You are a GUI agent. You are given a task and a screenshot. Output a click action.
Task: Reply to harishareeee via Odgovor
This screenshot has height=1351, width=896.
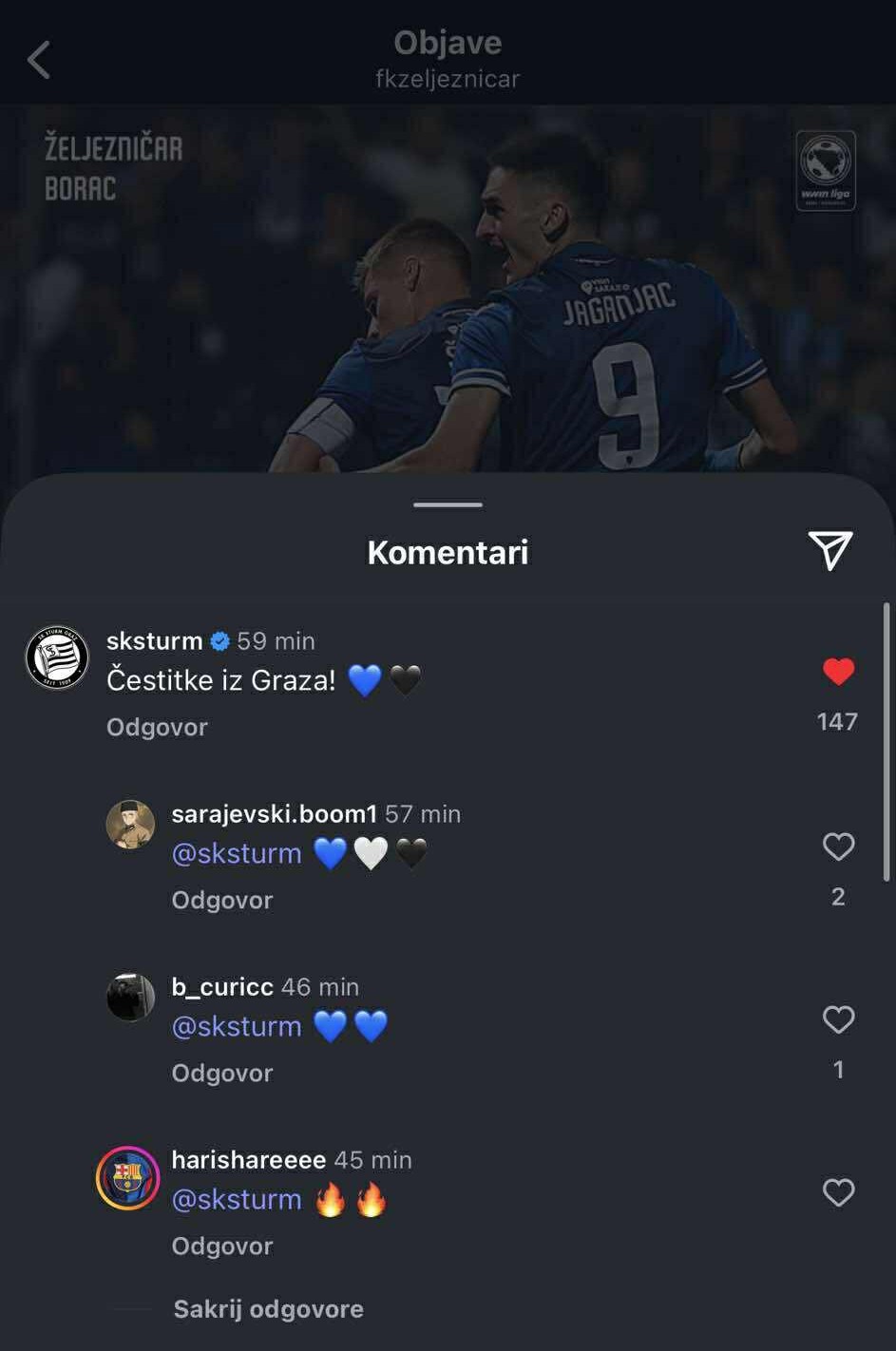pos(221,1246)
